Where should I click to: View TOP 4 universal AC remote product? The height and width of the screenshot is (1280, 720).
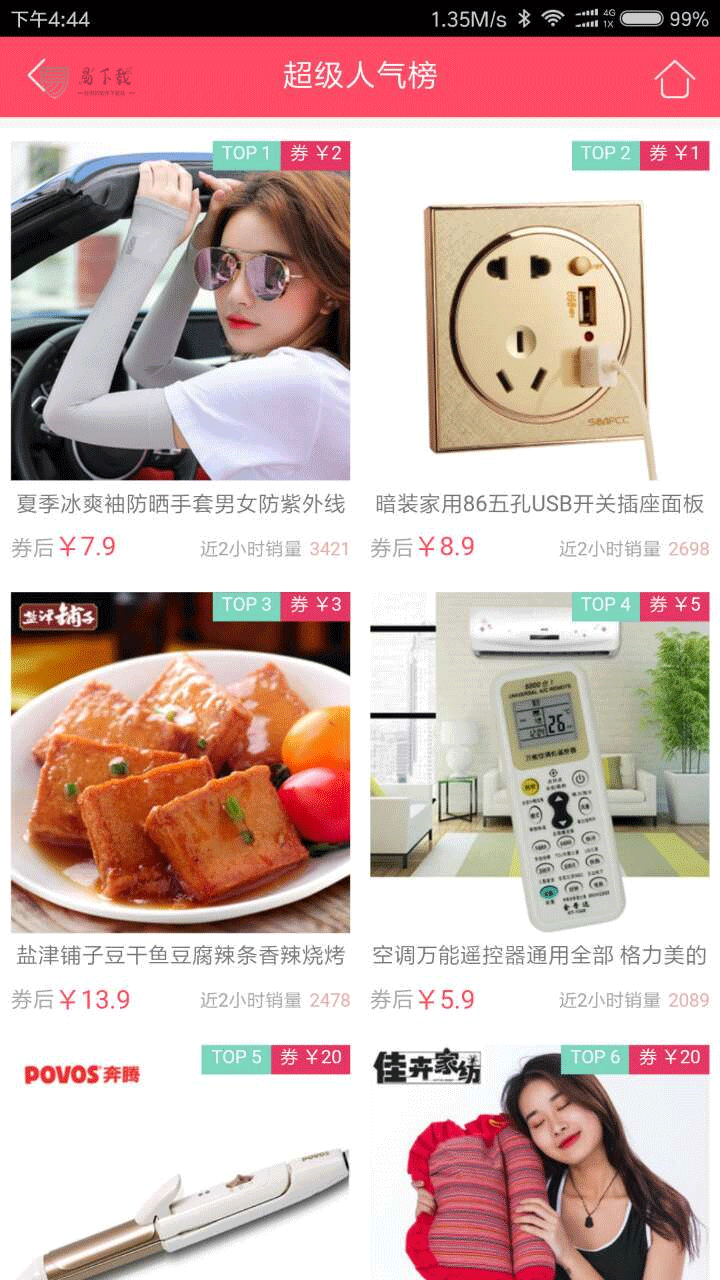(540, 762)
